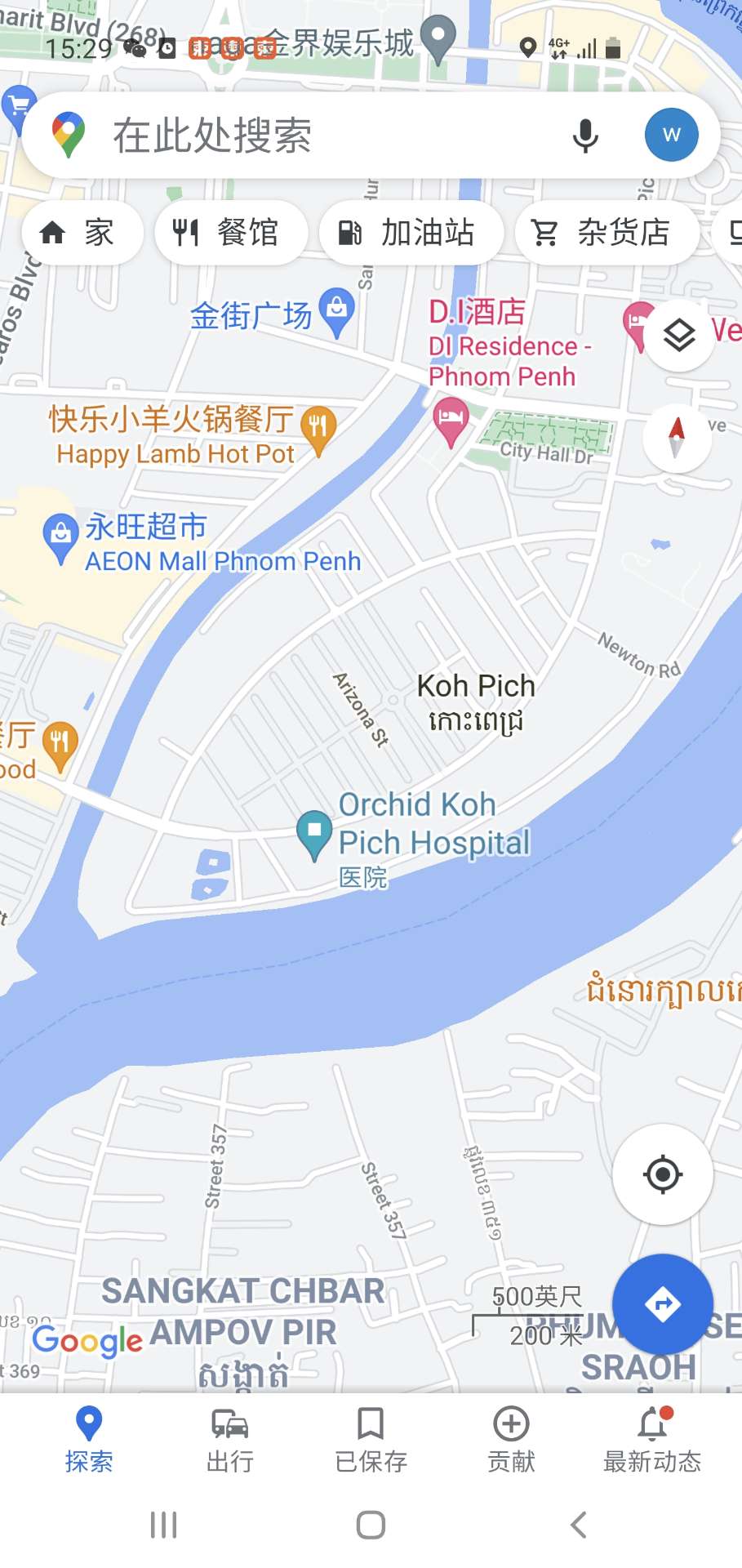Select the 家 chip
This screenshot has height=1568, width=742.
tap(82, 234)
